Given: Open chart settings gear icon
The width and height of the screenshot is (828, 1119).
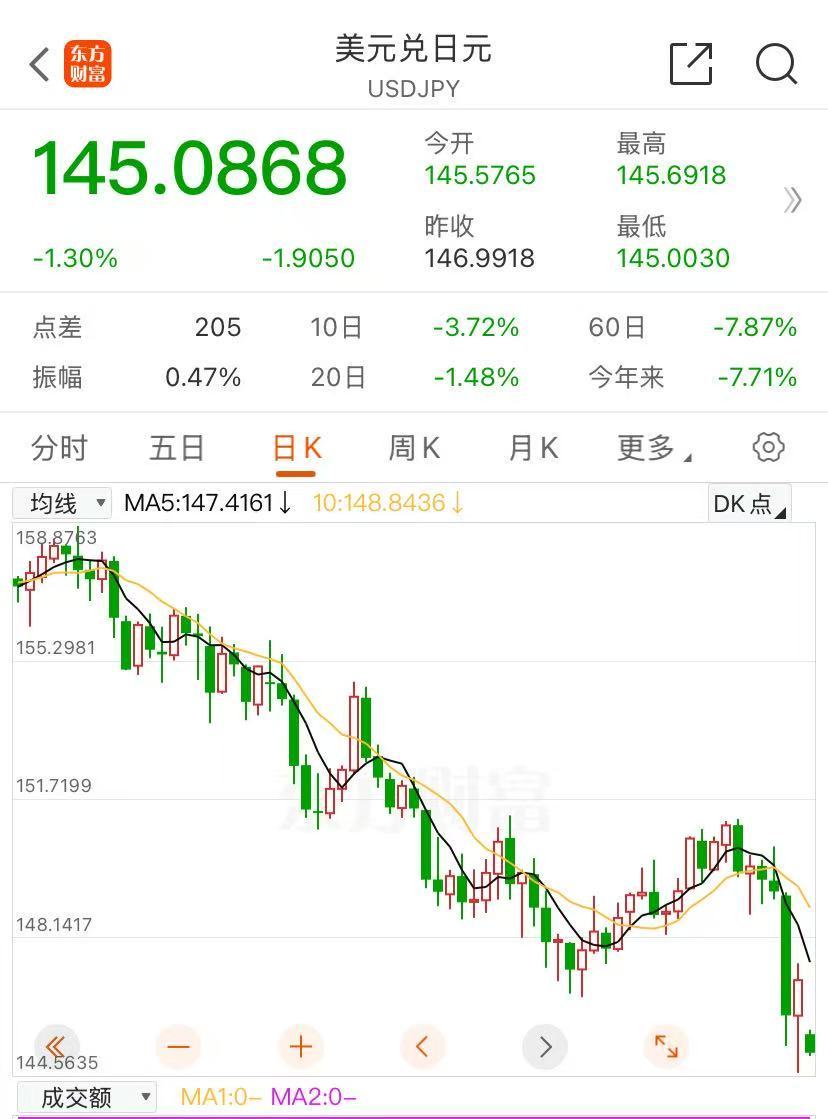Looking at the screenshot, I should tap(768, 447).
